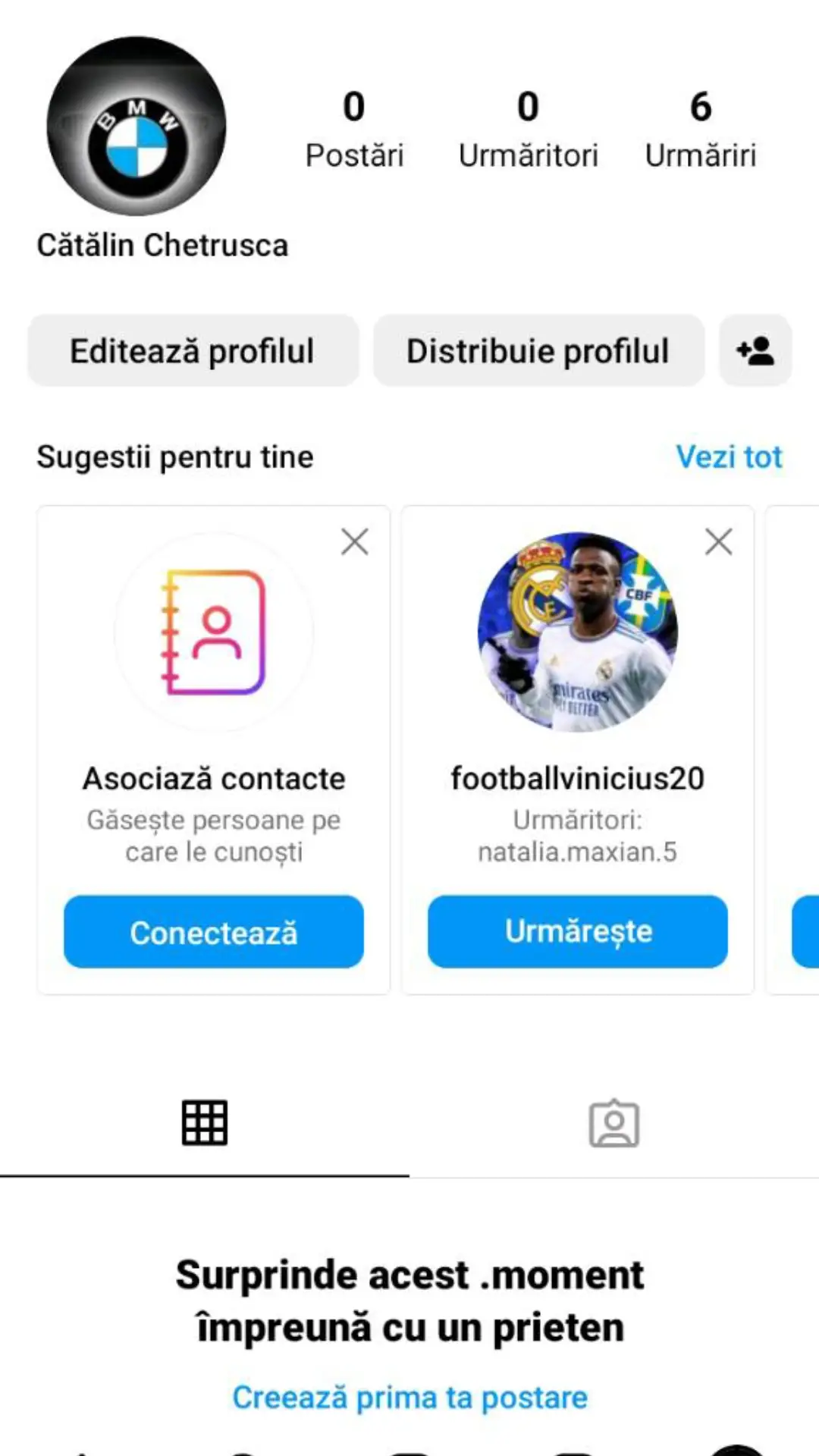The width and height of the screenshot is (819, 1456).
Task: View the Urmăritori followers list
Action: [x=529, y=129]
